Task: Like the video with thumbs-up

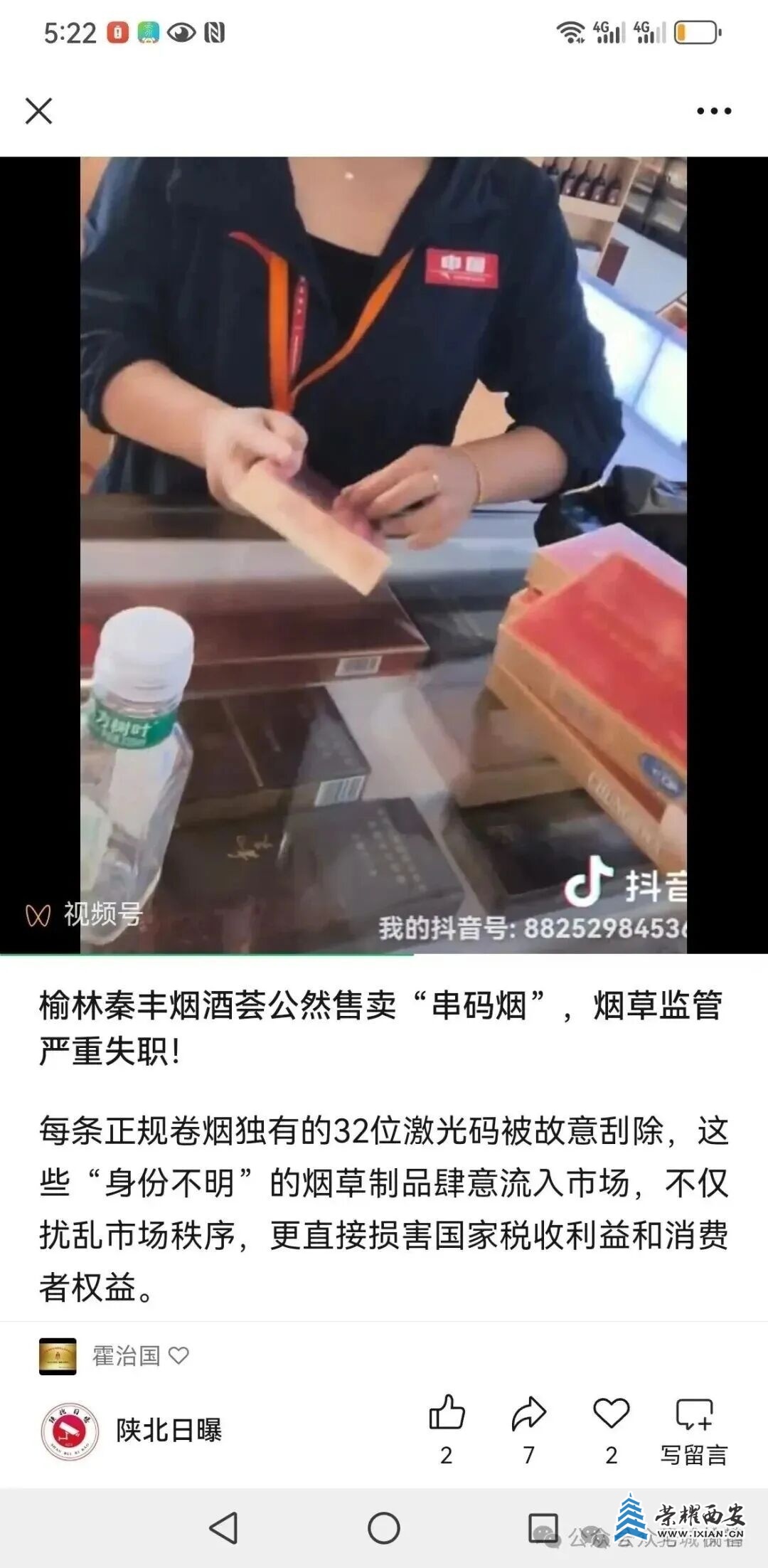Action: [447, 1414]
